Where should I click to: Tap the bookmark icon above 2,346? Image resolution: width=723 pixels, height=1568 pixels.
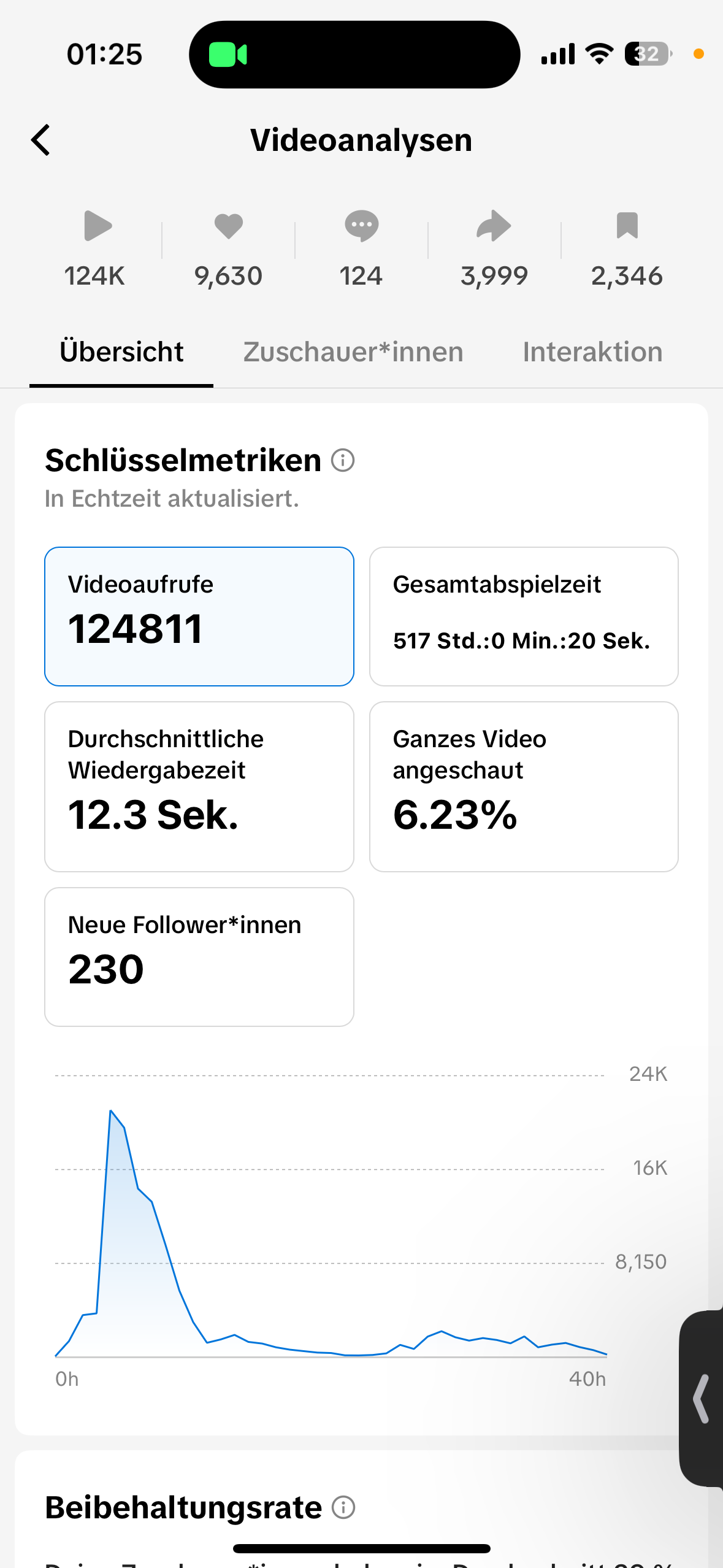click(627, 226)
